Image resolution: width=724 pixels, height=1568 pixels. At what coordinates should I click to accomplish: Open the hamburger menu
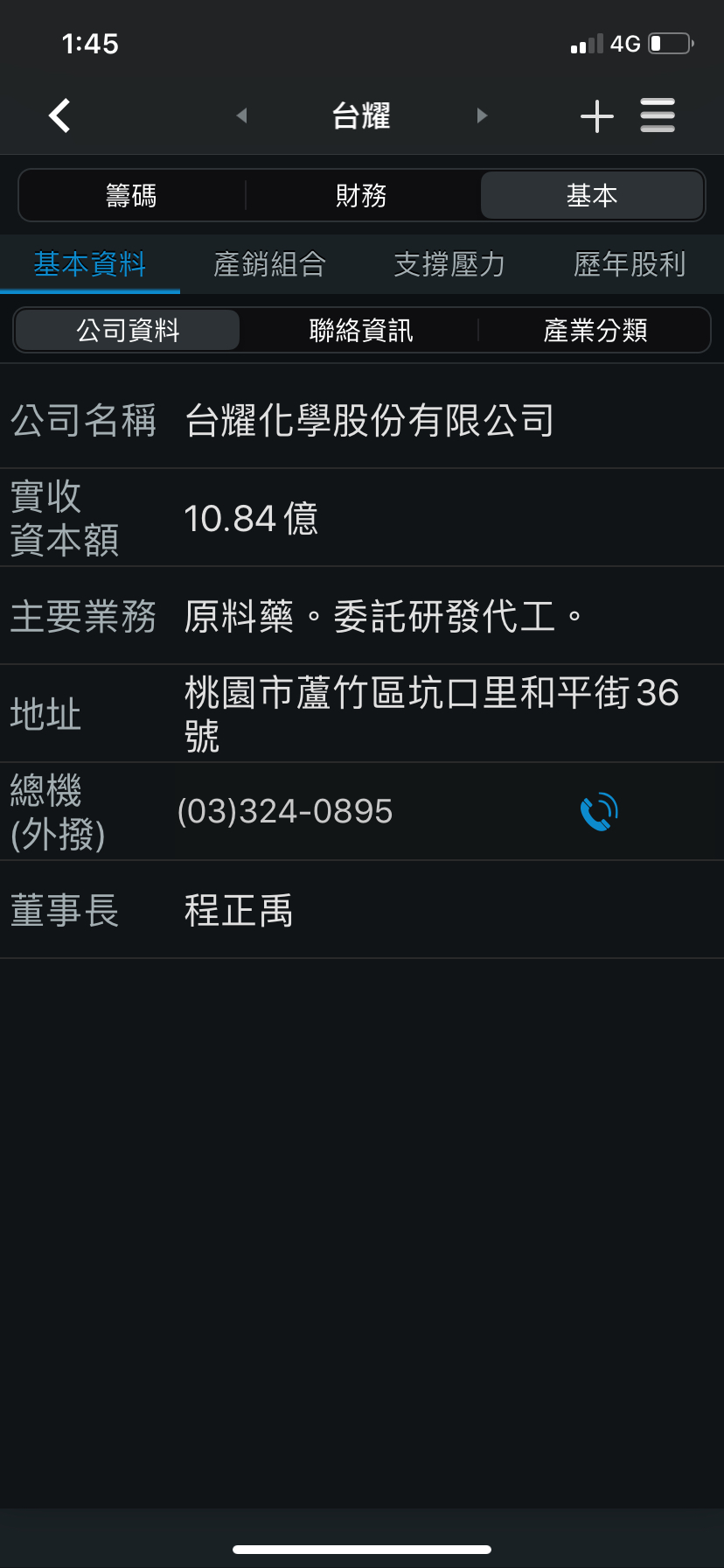658,115
